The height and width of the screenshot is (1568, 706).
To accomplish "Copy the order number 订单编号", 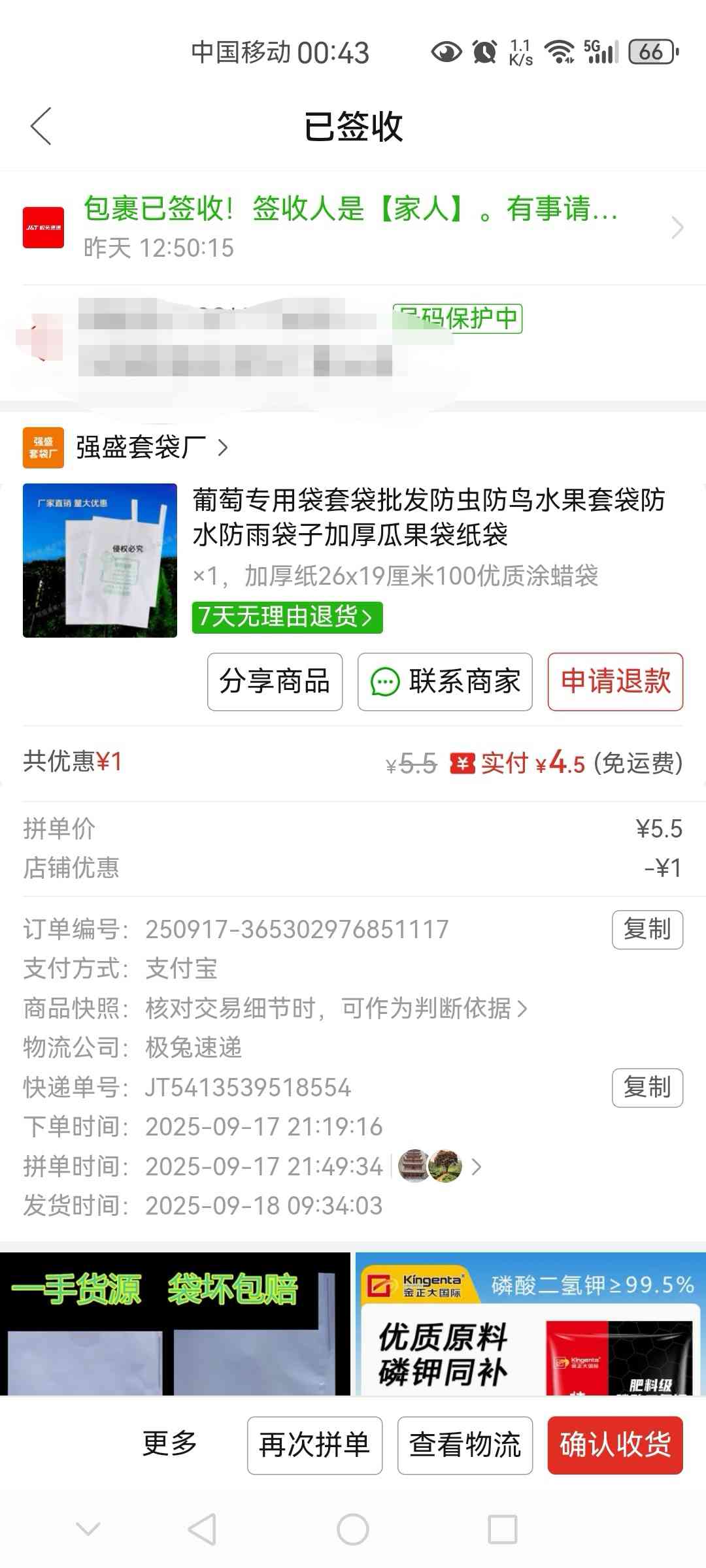I will click(x=647, y=929).
